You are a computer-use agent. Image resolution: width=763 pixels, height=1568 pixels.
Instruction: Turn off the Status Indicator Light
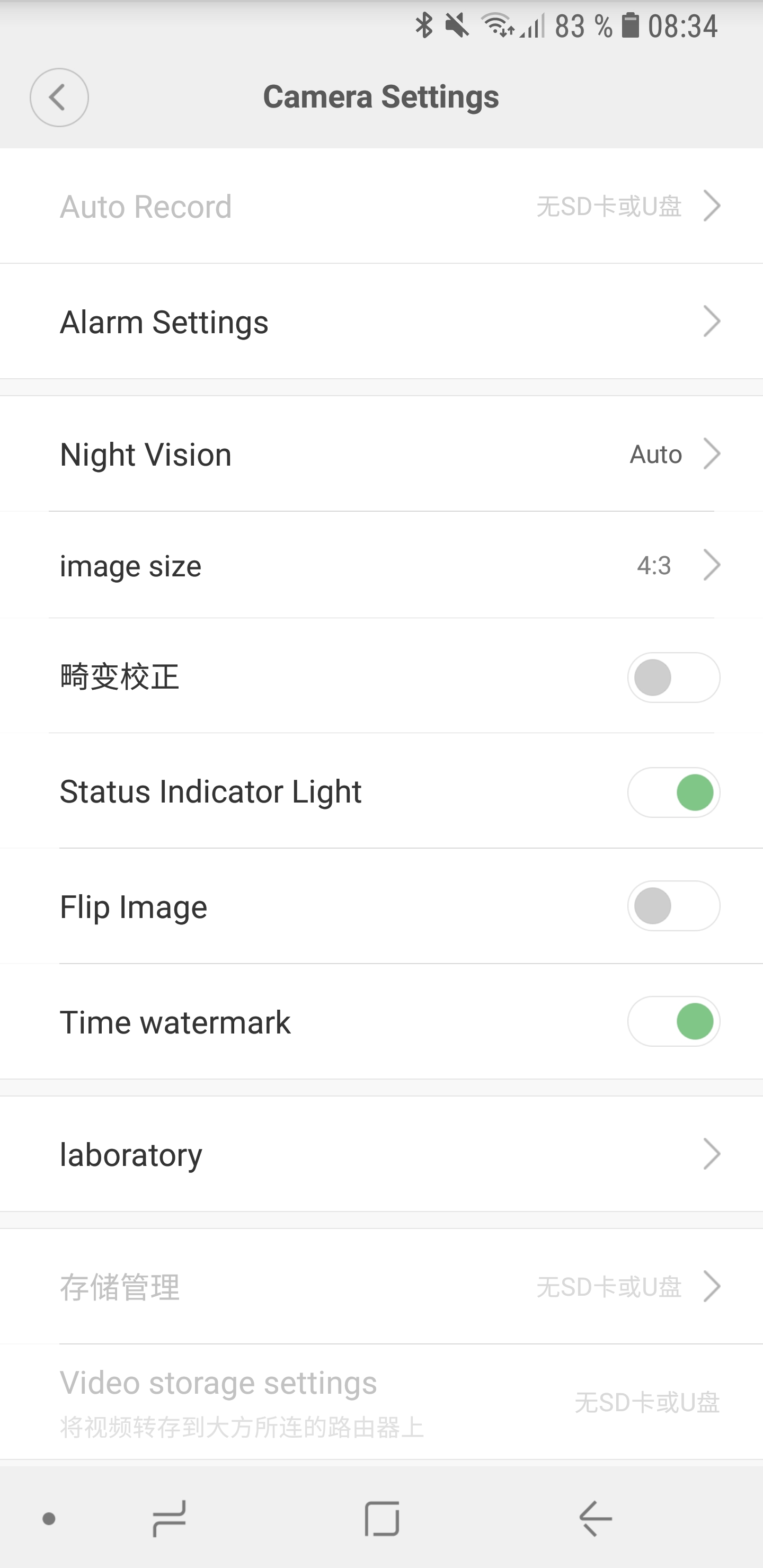point(673,792)
